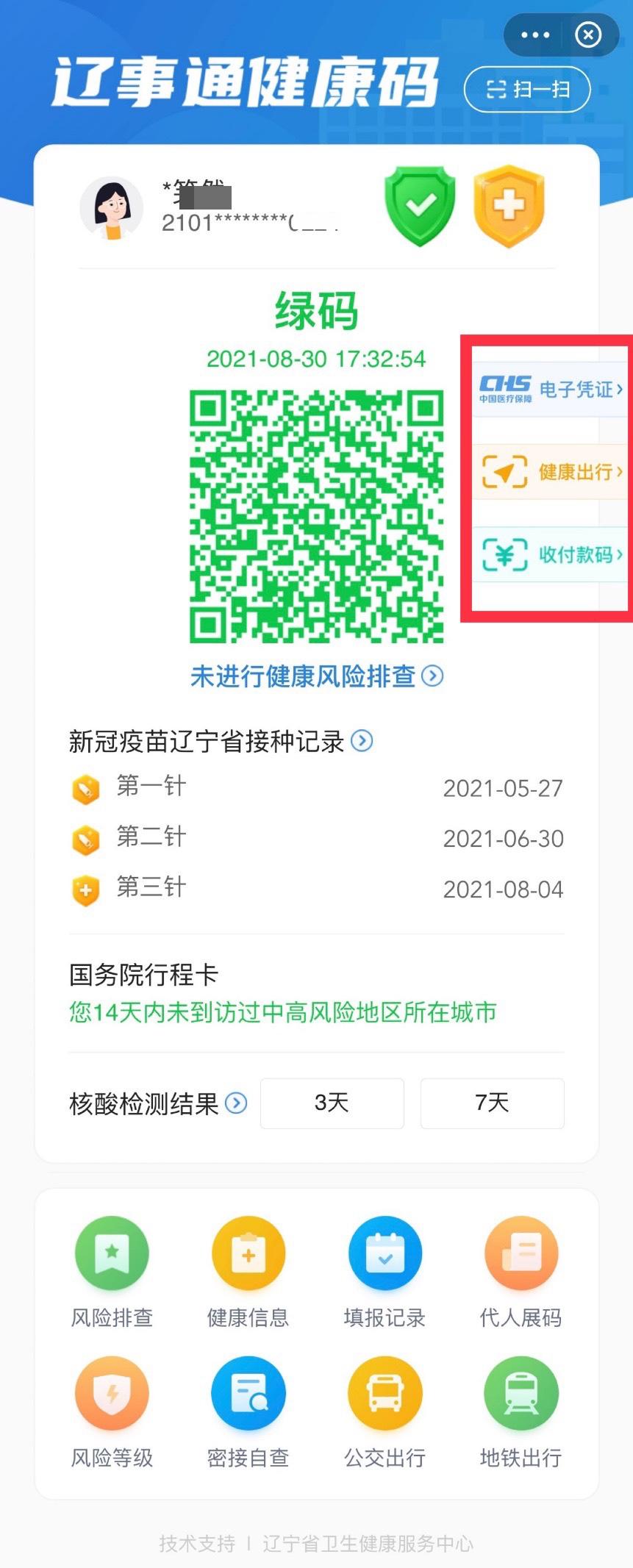Viewport: 633px width, 1568px height.
Task: Open 未进行健康风险排查 link
Action: tap(316, 676)
